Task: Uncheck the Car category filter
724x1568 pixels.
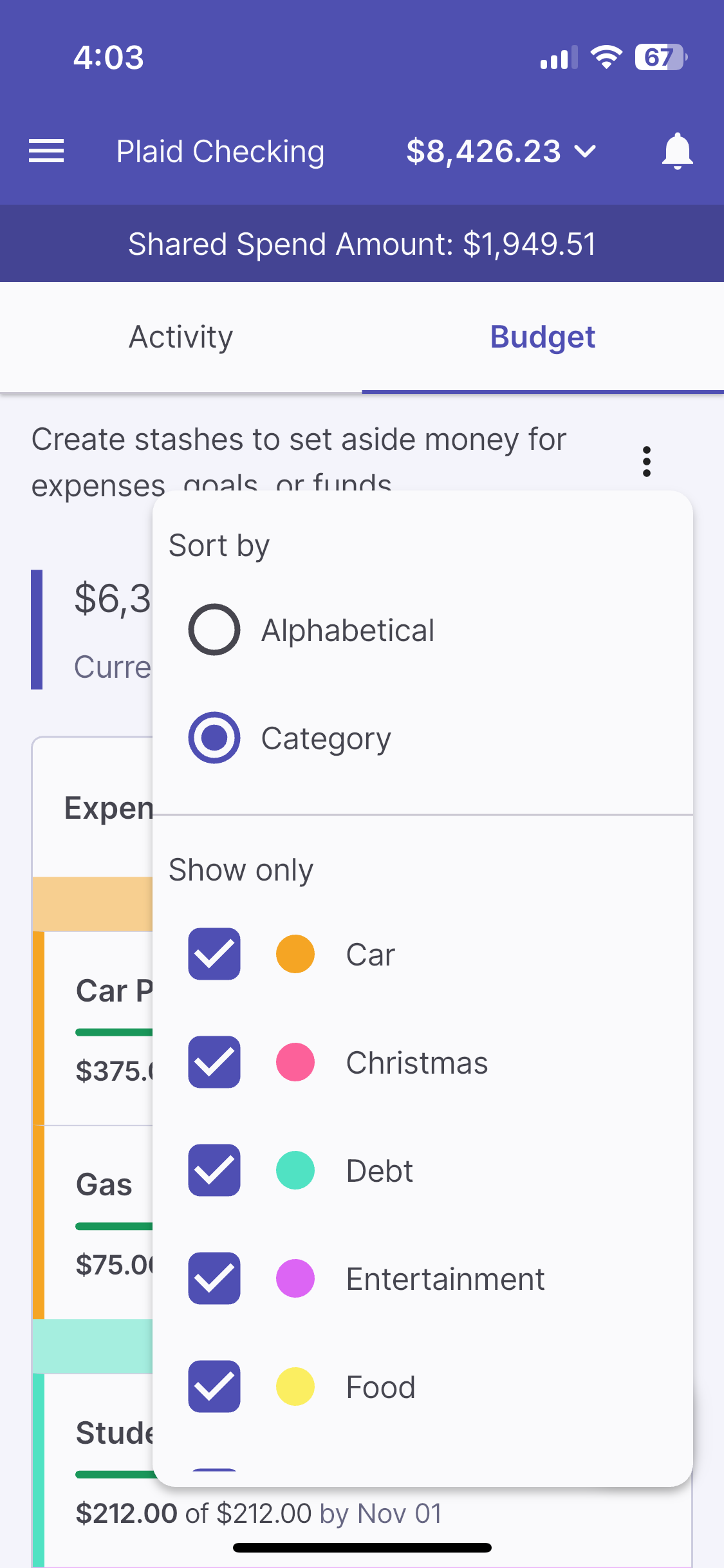Action: (x=214, y=954)
